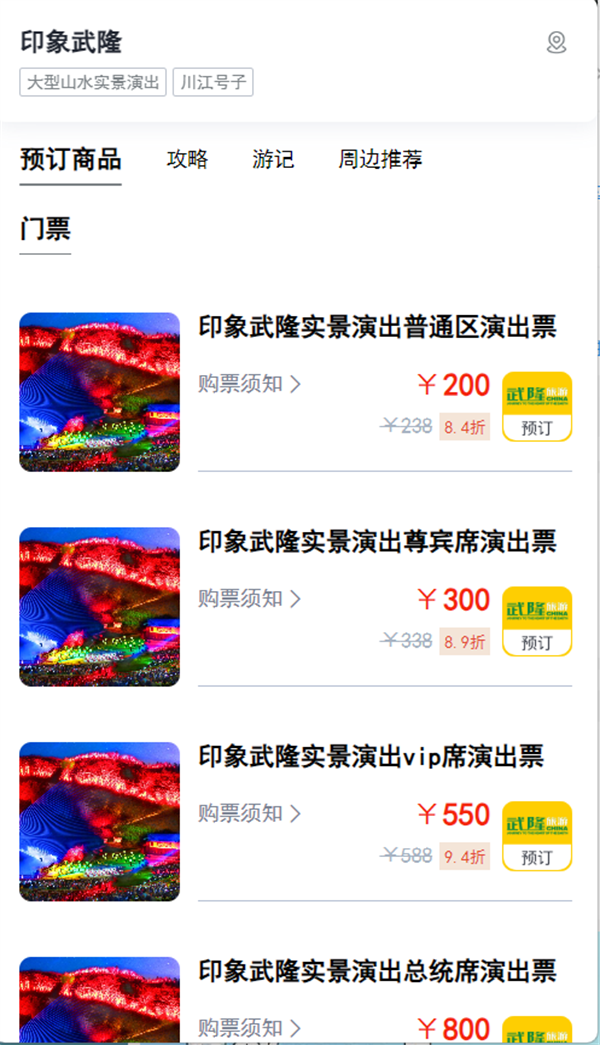This screenshot has width=600, height=1045.
Task: View 购票须知 for vip席演出票
Action: coord(249,814)
